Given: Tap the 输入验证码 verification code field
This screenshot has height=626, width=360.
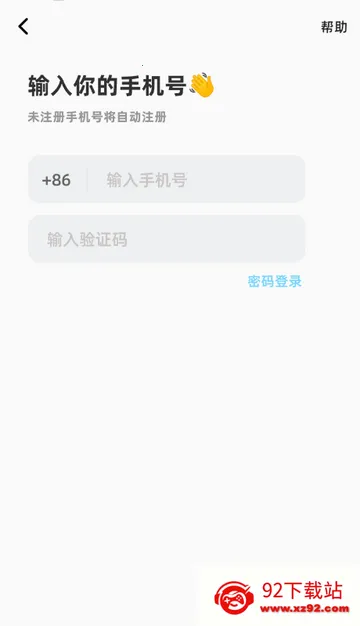Looking at the screenshot, I should pos(166,239).
